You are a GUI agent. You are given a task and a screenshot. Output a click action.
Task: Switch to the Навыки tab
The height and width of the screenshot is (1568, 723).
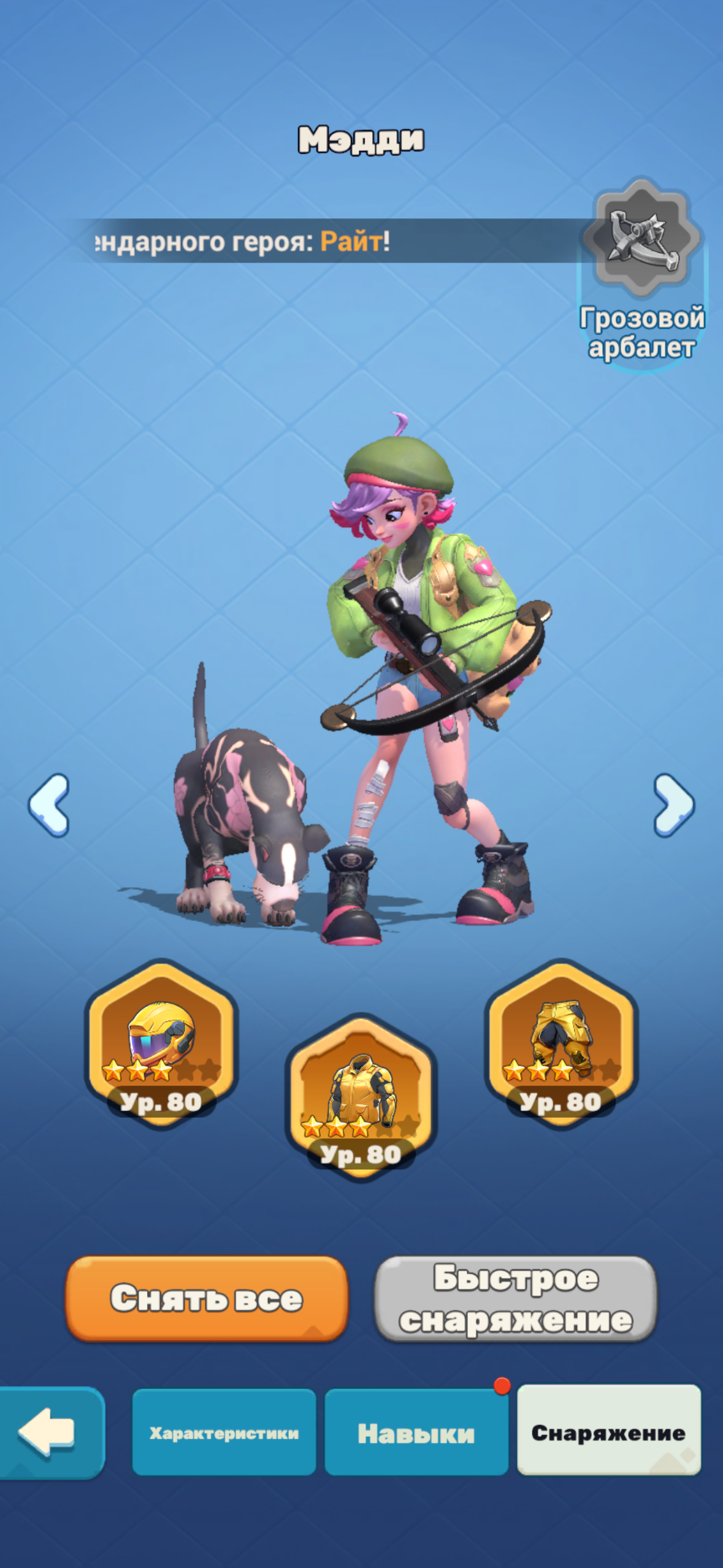pos(416,1432)
